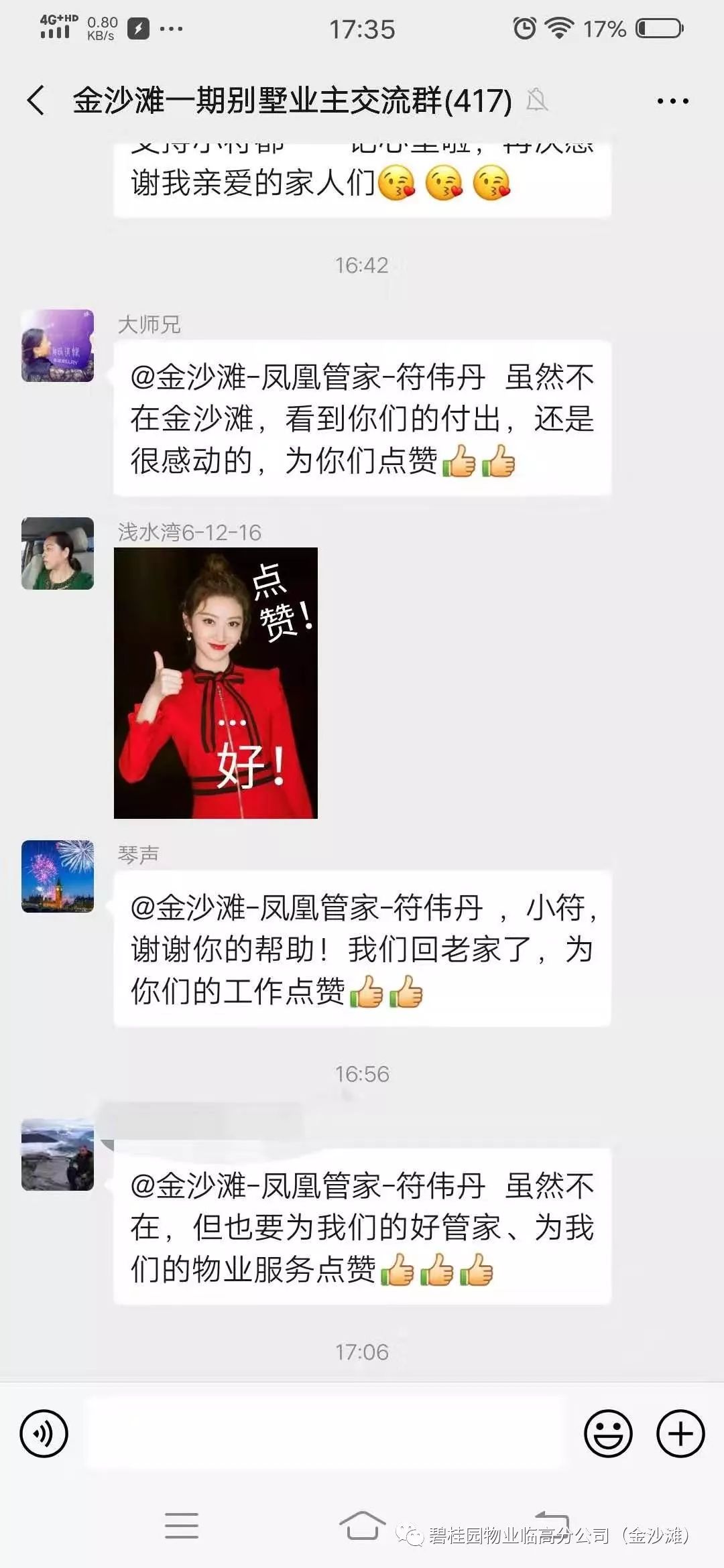View 琴声's profile avatar
This screenshot has width=724, height=1568.
point(58,876)
